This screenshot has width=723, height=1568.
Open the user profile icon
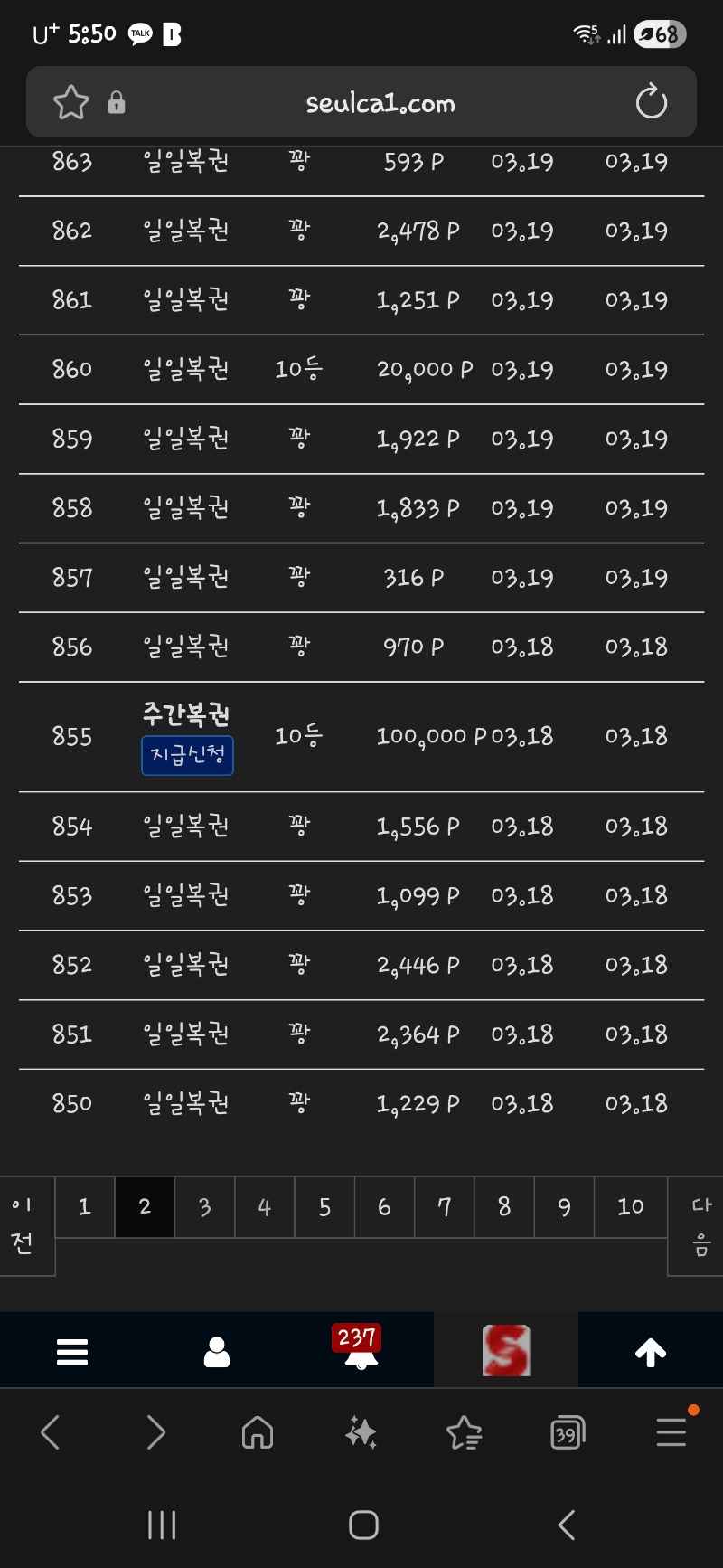(217, 1352)
